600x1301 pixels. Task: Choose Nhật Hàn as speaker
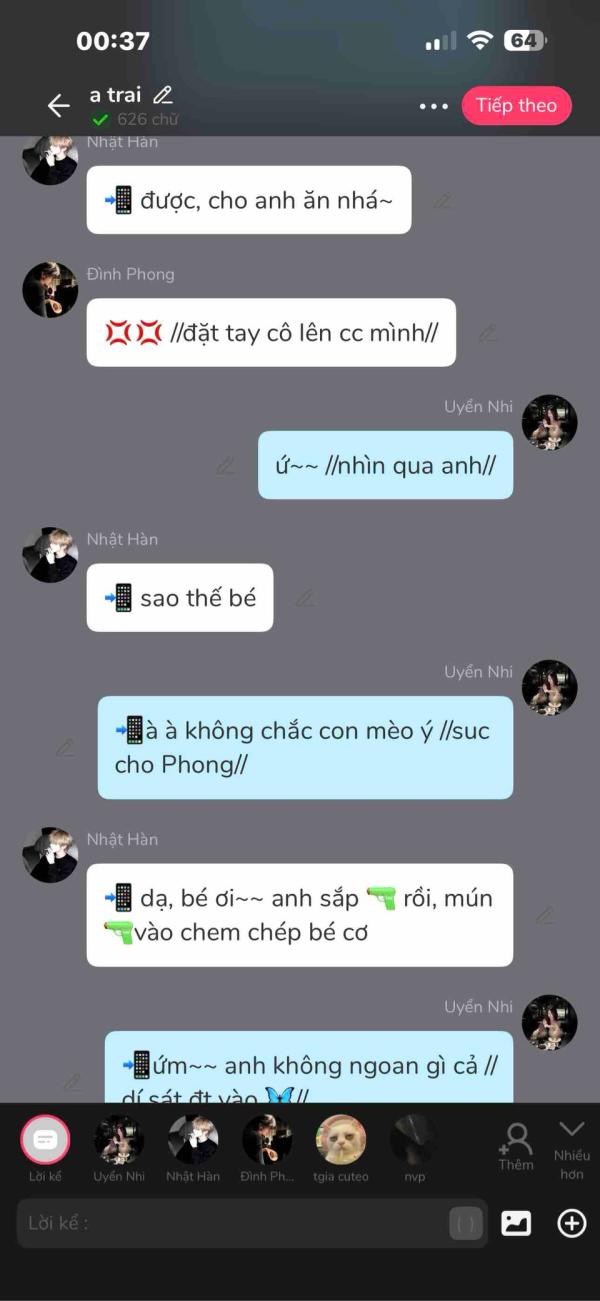pyautogui.click(x=193, y=1141)
